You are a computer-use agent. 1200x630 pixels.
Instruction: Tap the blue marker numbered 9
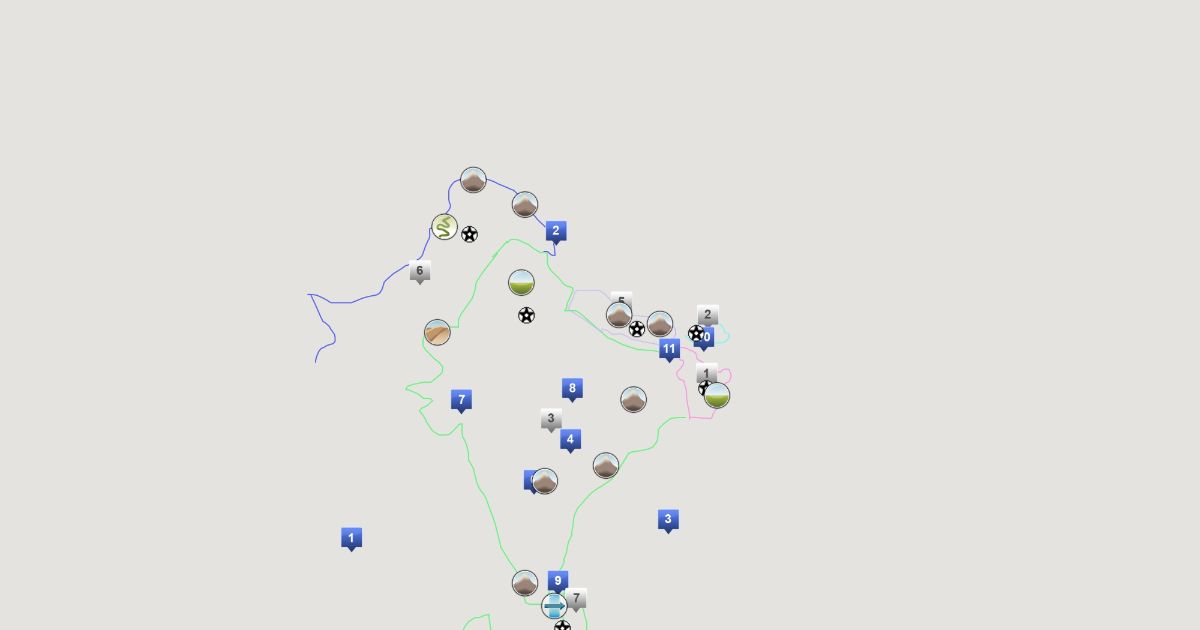(558, 580)
